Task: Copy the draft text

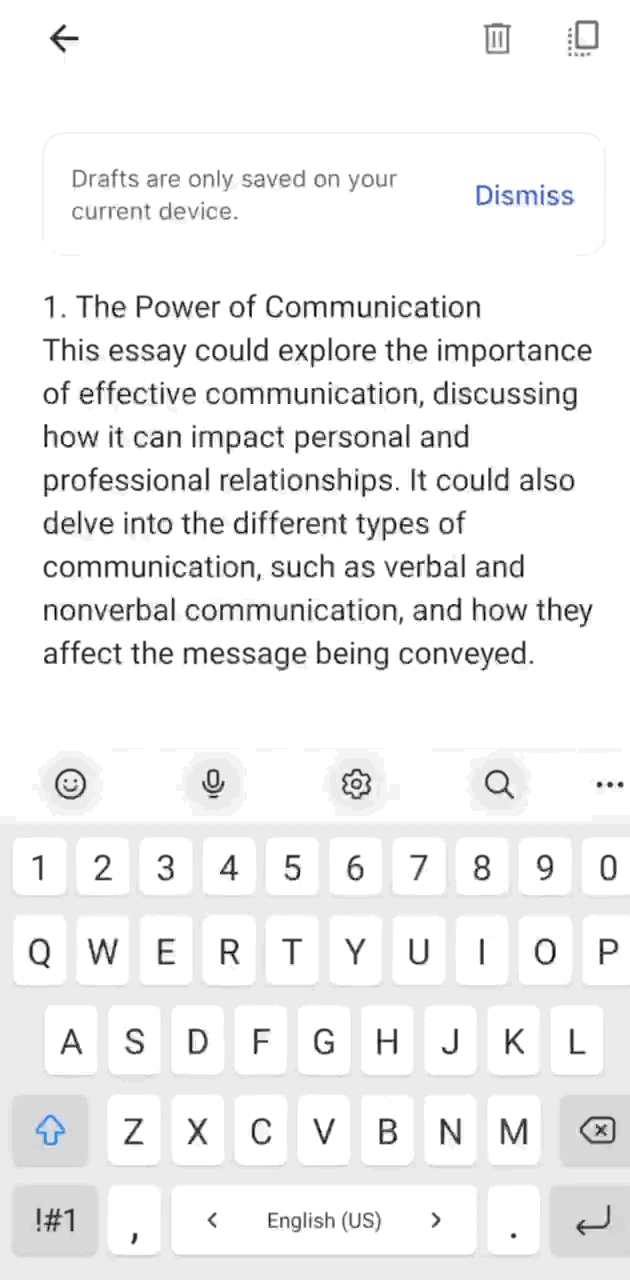Action: [x=583, y=39]
